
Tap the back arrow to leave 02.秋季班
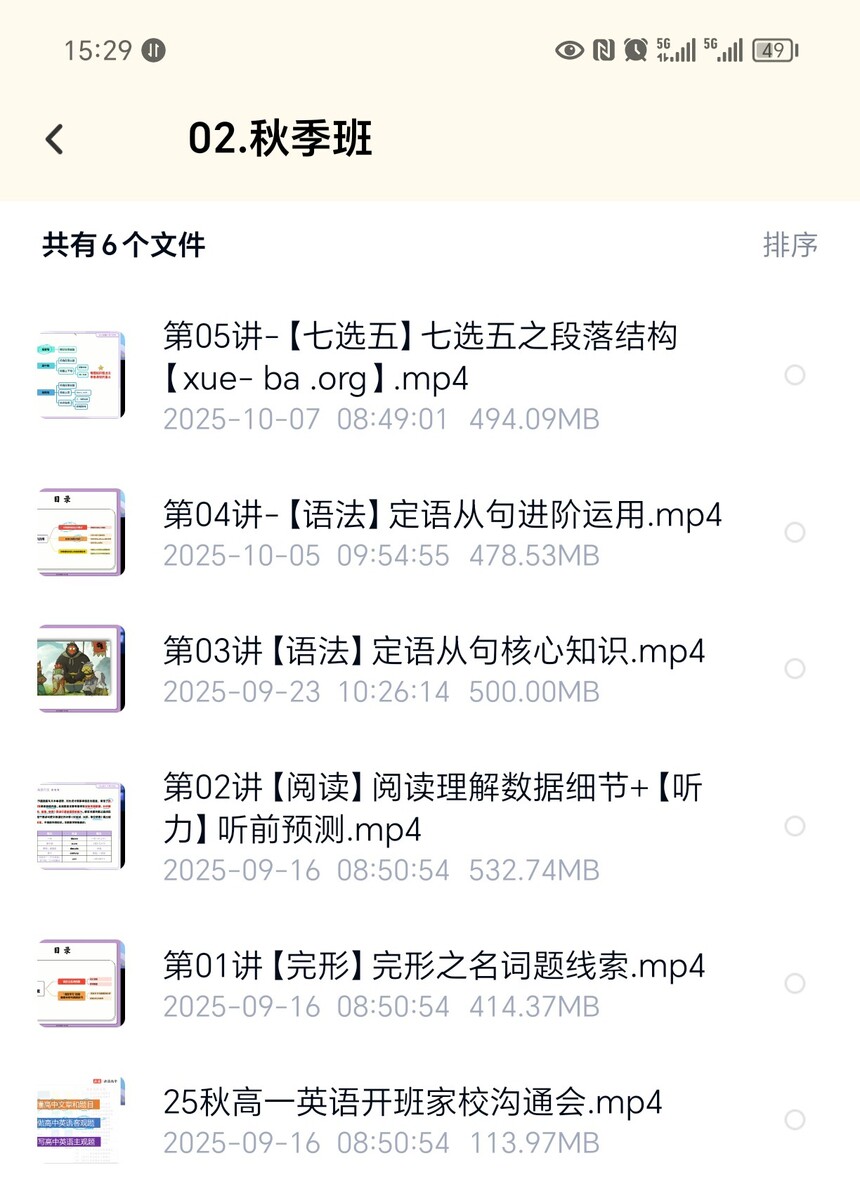tap(54, 139)
